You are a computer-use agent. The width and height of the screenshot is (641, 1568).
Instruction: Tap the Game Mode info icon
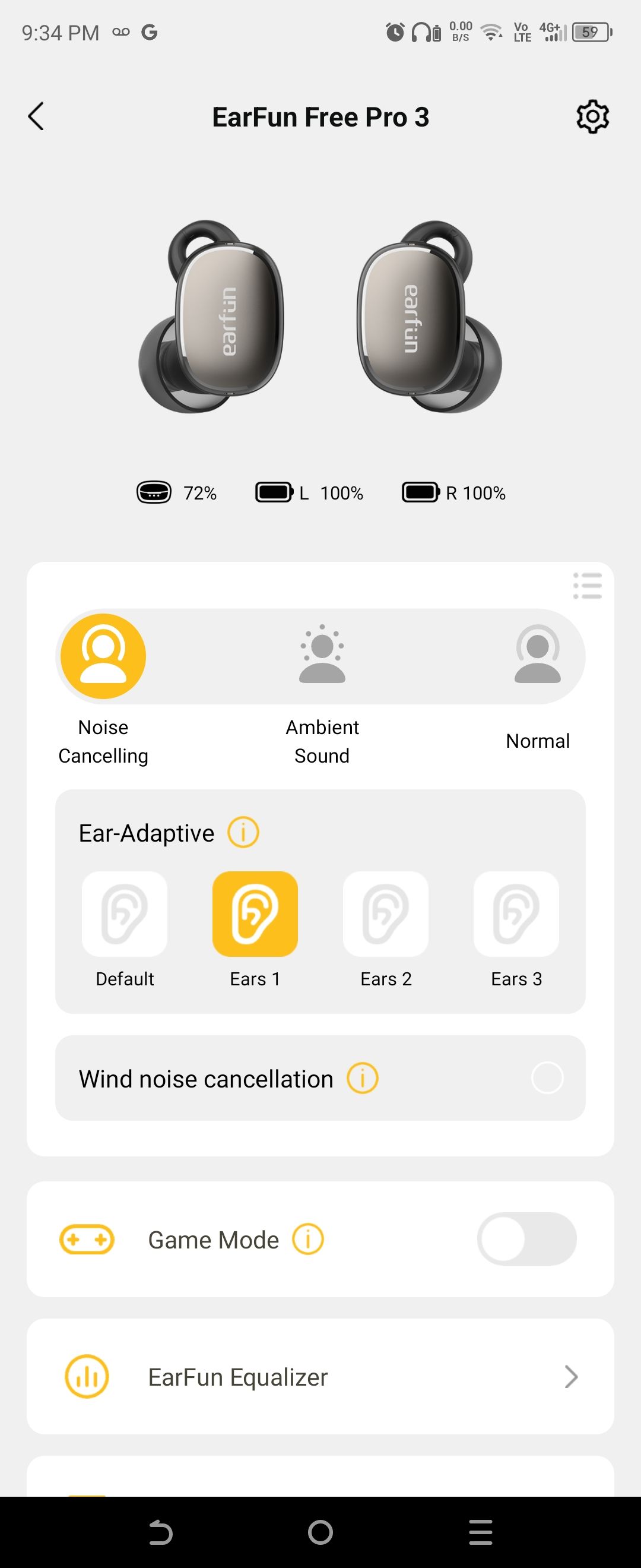309,1240
